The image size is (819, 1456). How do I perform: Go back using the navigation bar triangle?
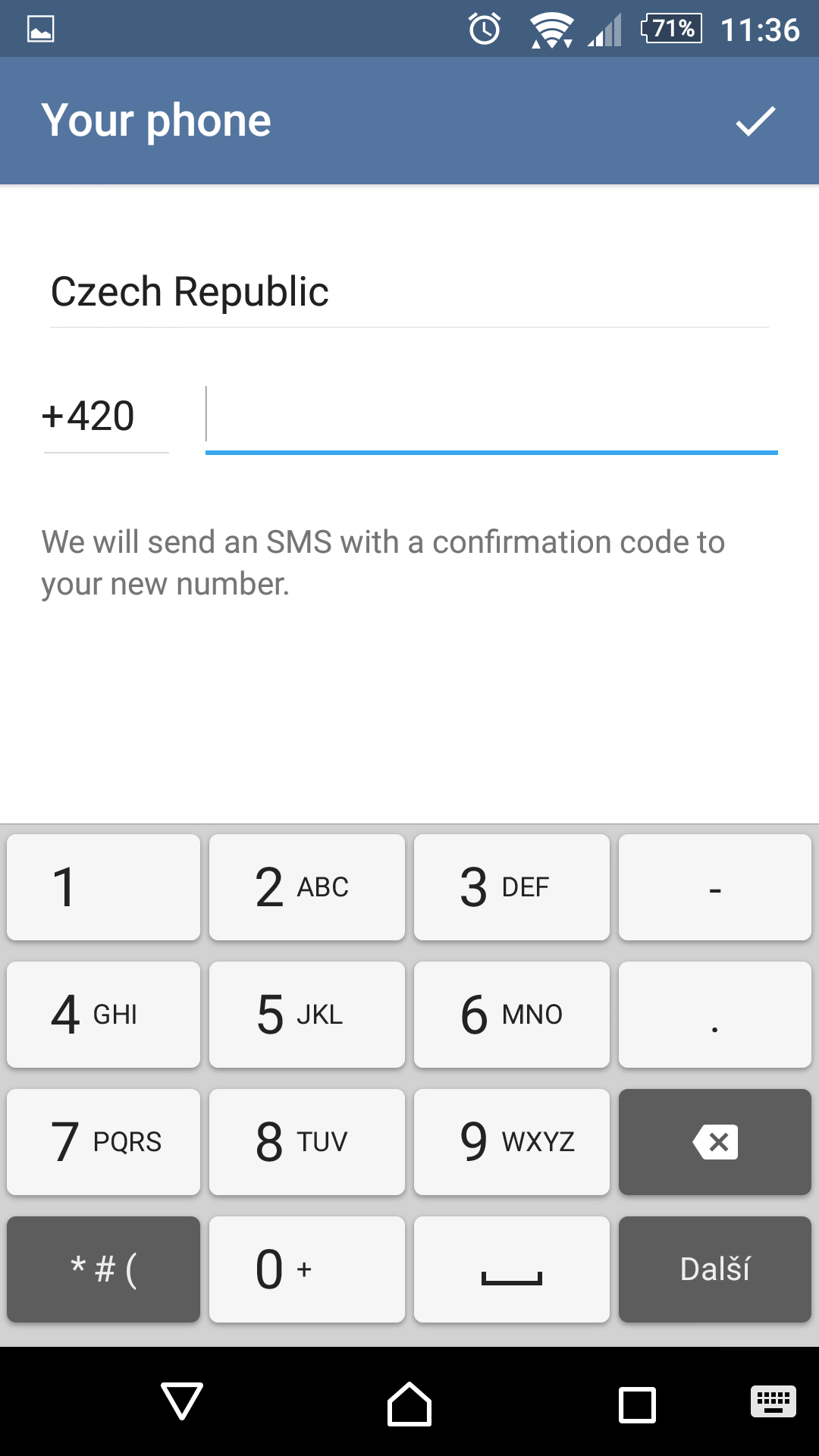pyautogui.click(x=182, y=1401)
